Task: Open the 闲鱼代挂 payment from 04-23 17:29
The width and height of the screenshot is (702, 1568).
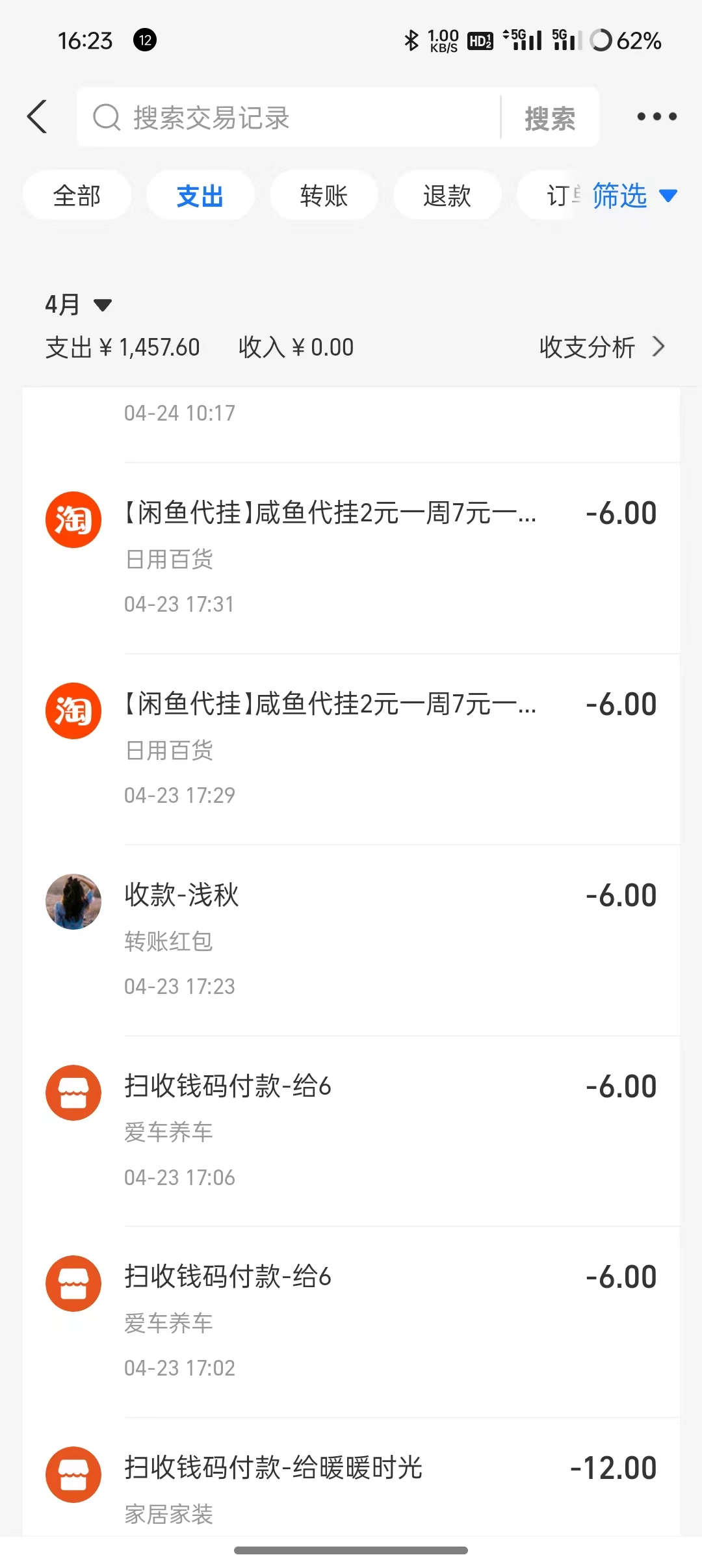Action: [x=351, y=749]
